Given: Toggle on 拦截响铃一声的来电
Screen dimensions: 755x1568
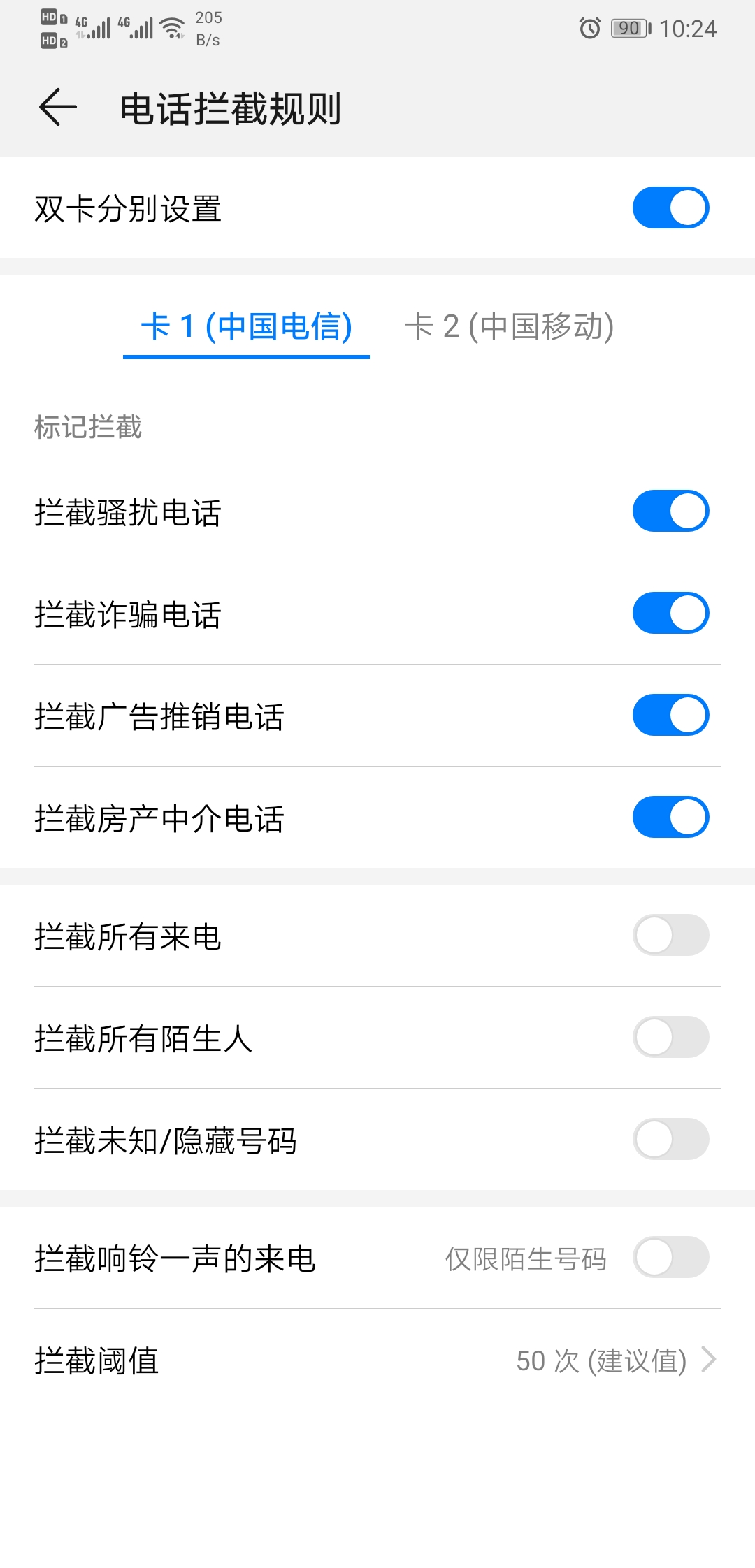Looking at the screenshot, I should click(x=670, y=1257).
